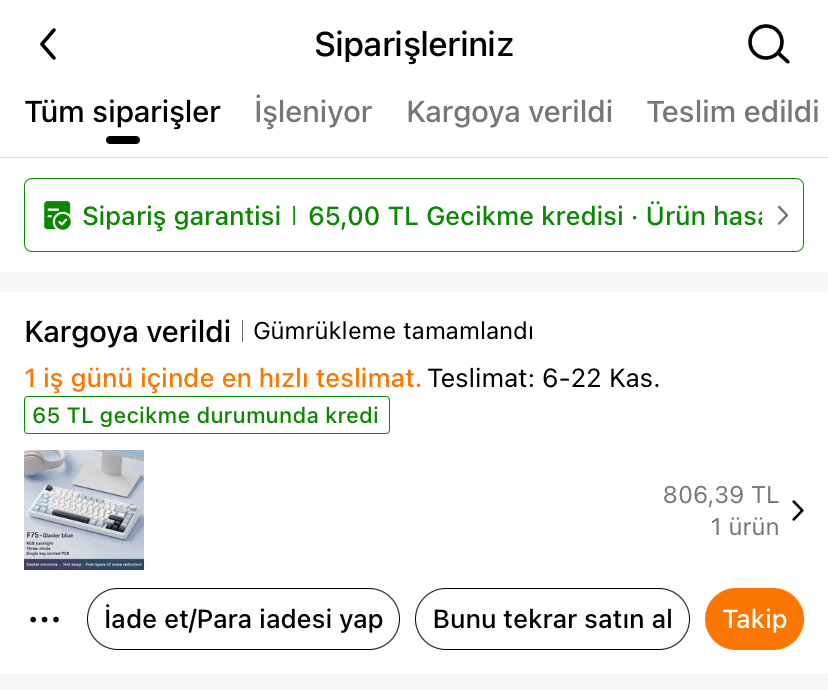
Task: Choose Bunu tekrar satın al
Action: [x=552, y=619]
